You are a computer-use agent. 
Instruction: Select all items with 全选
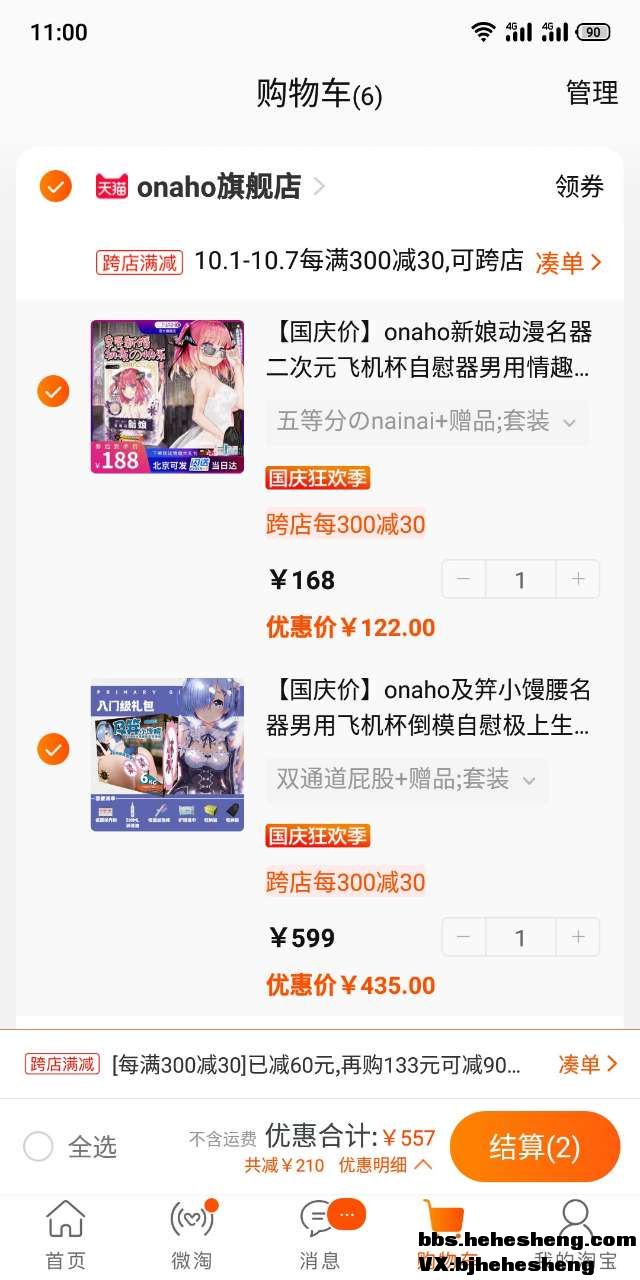(x=39, y=1146)
